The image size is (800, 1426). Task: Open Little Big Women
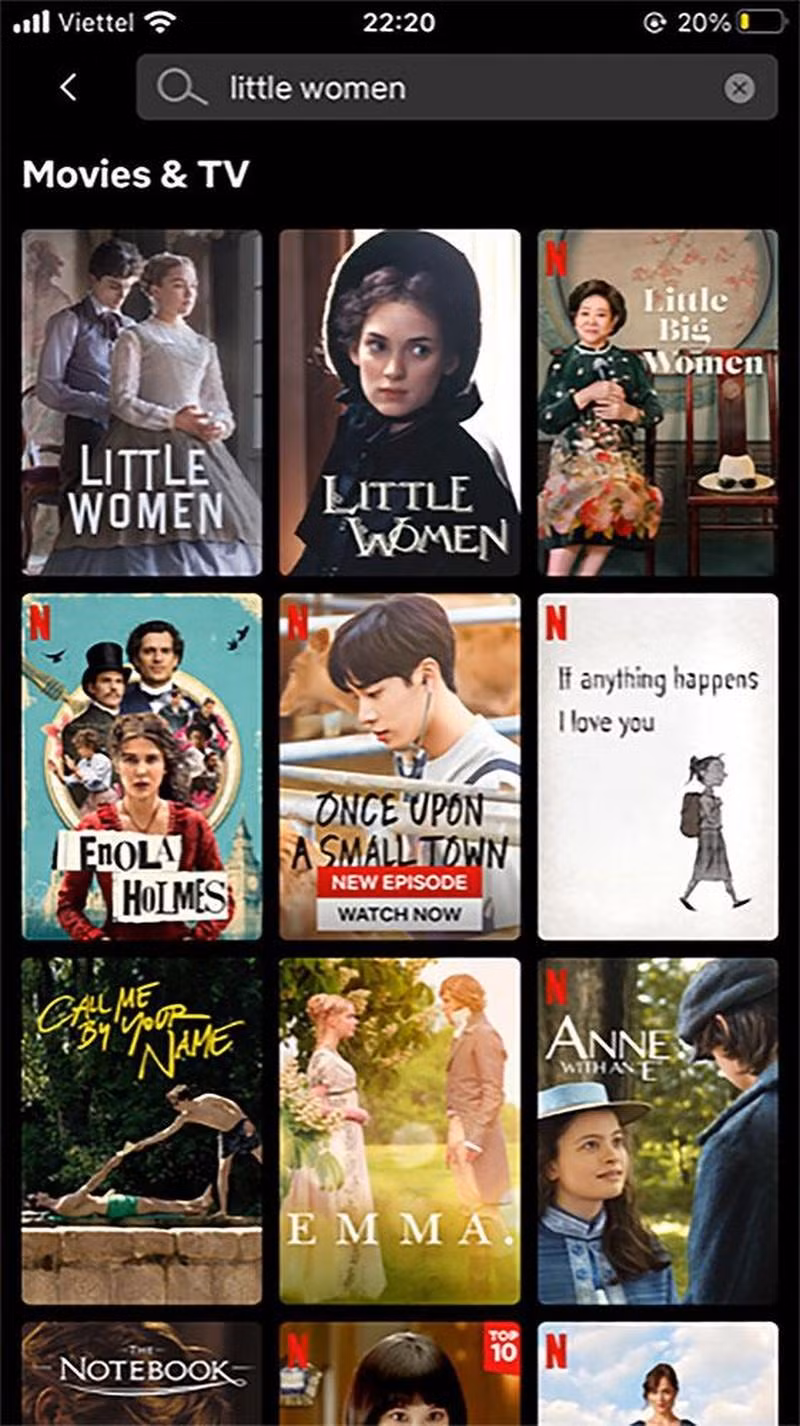click(x=658, y=402)
